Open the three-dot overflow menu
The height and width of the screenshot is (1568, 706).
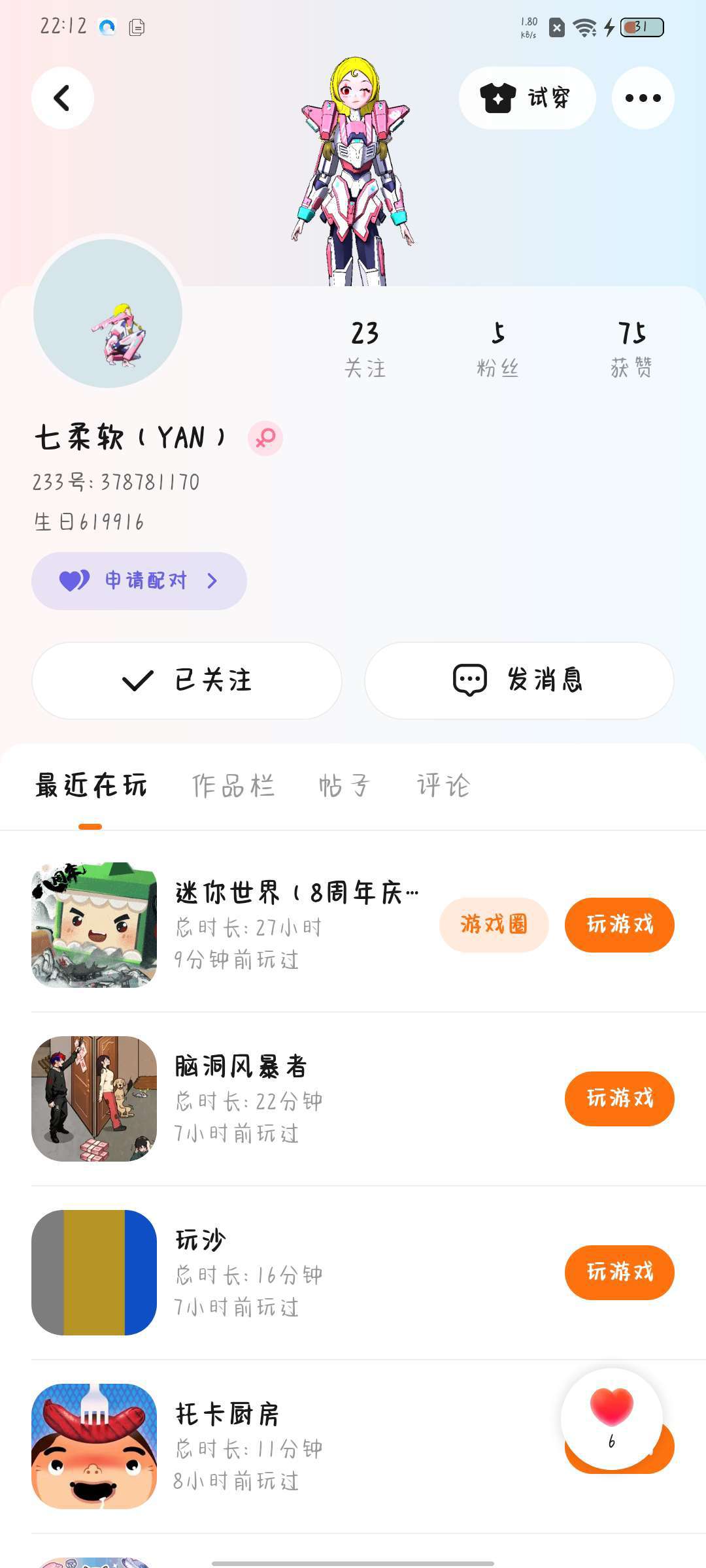click(643, 98)
